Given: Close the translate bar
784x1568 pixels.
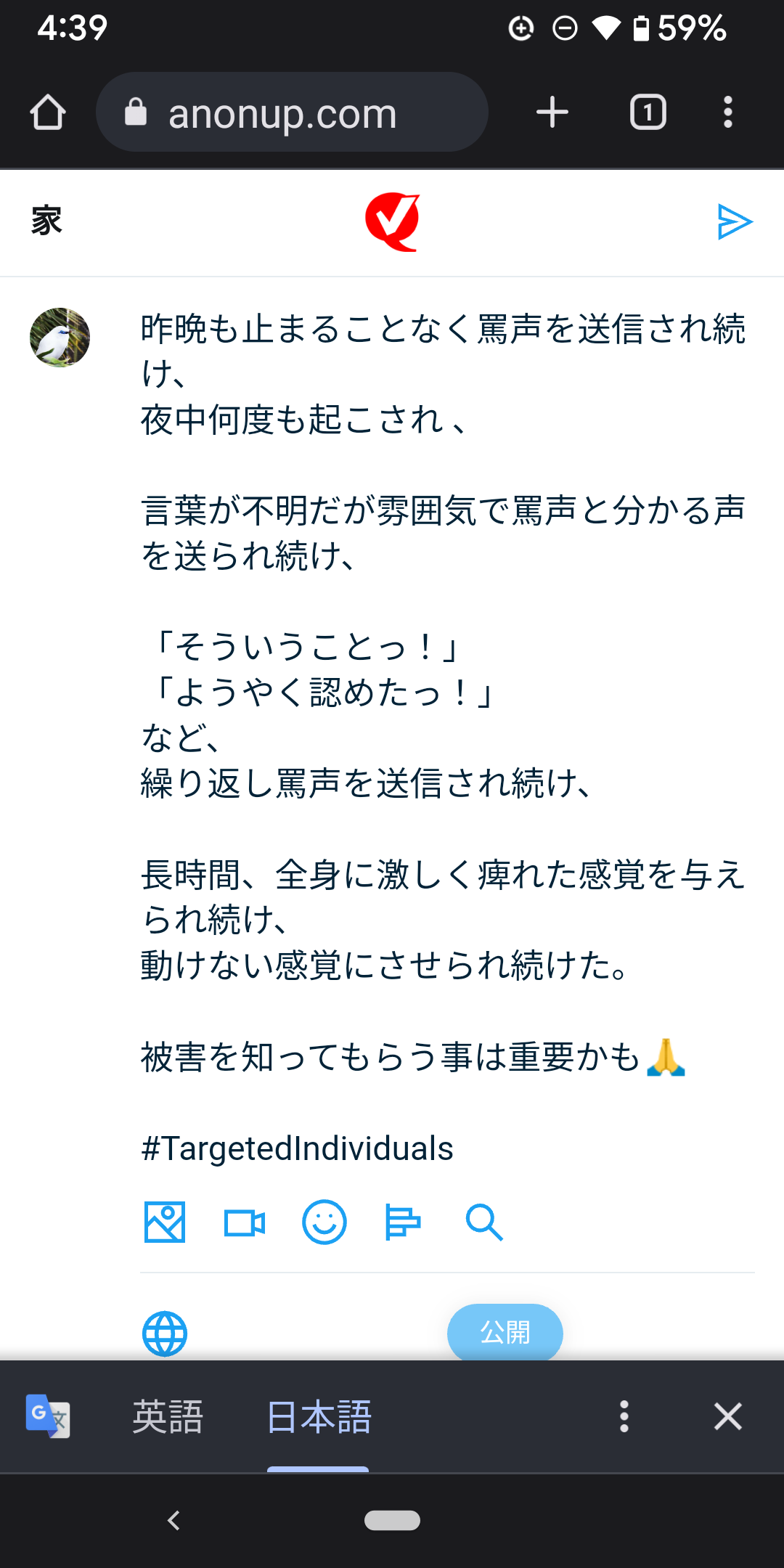Looking at the screenshot, I should point(727,1416).
